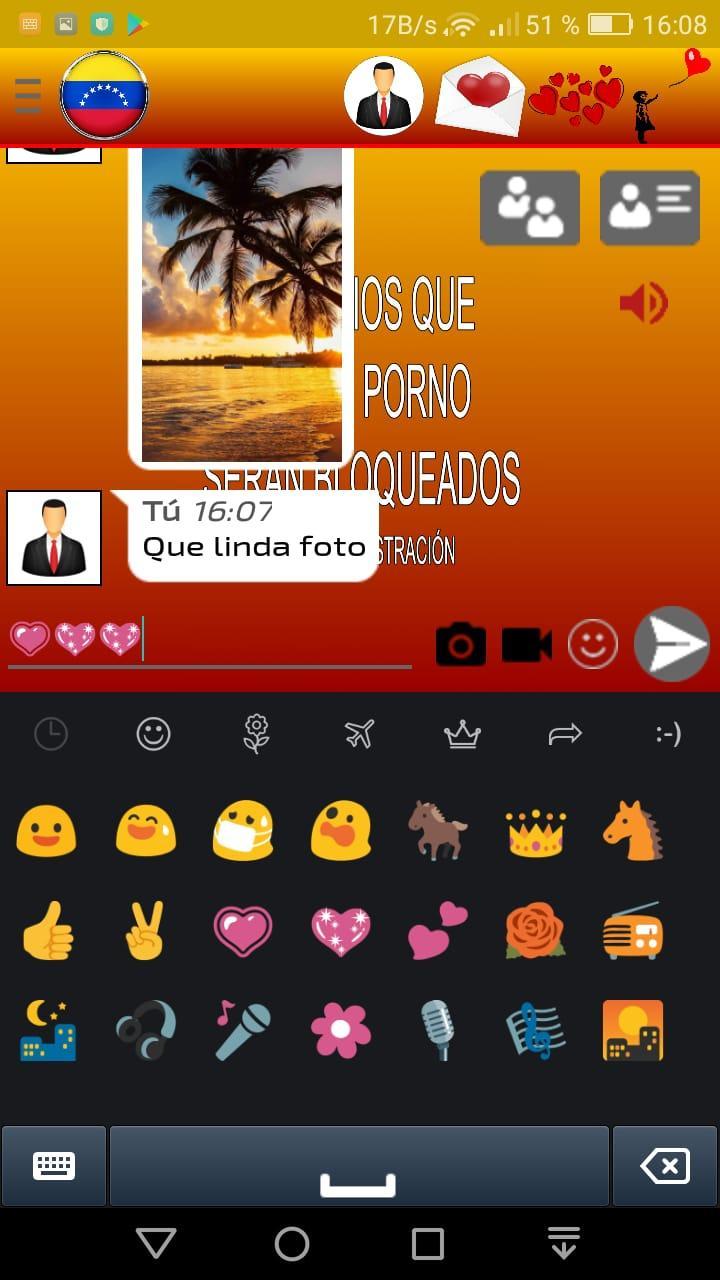Image resolution: width=720 pixels, height=1280 pixels.
Task: Switch to the recently used emoji tab
Action: [50, 734]
